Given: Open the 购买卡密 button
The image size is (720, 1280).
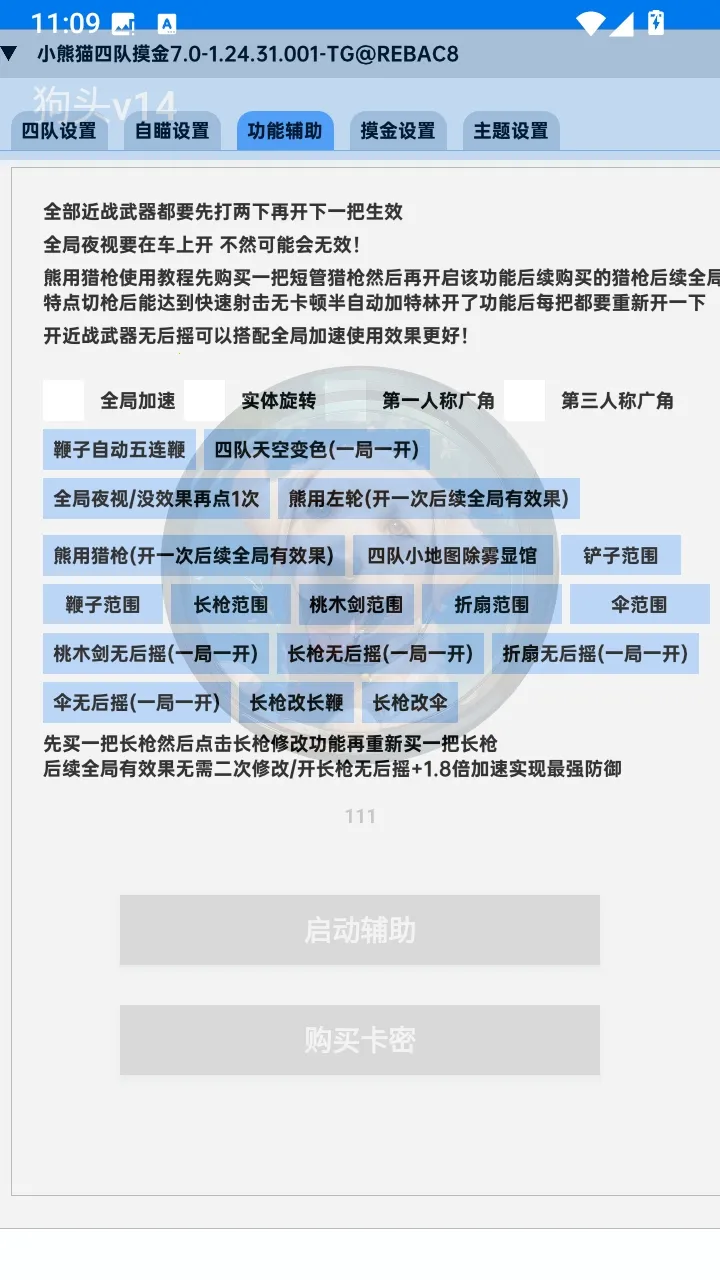Looking at the screenshot, I should pos(360,1040).
